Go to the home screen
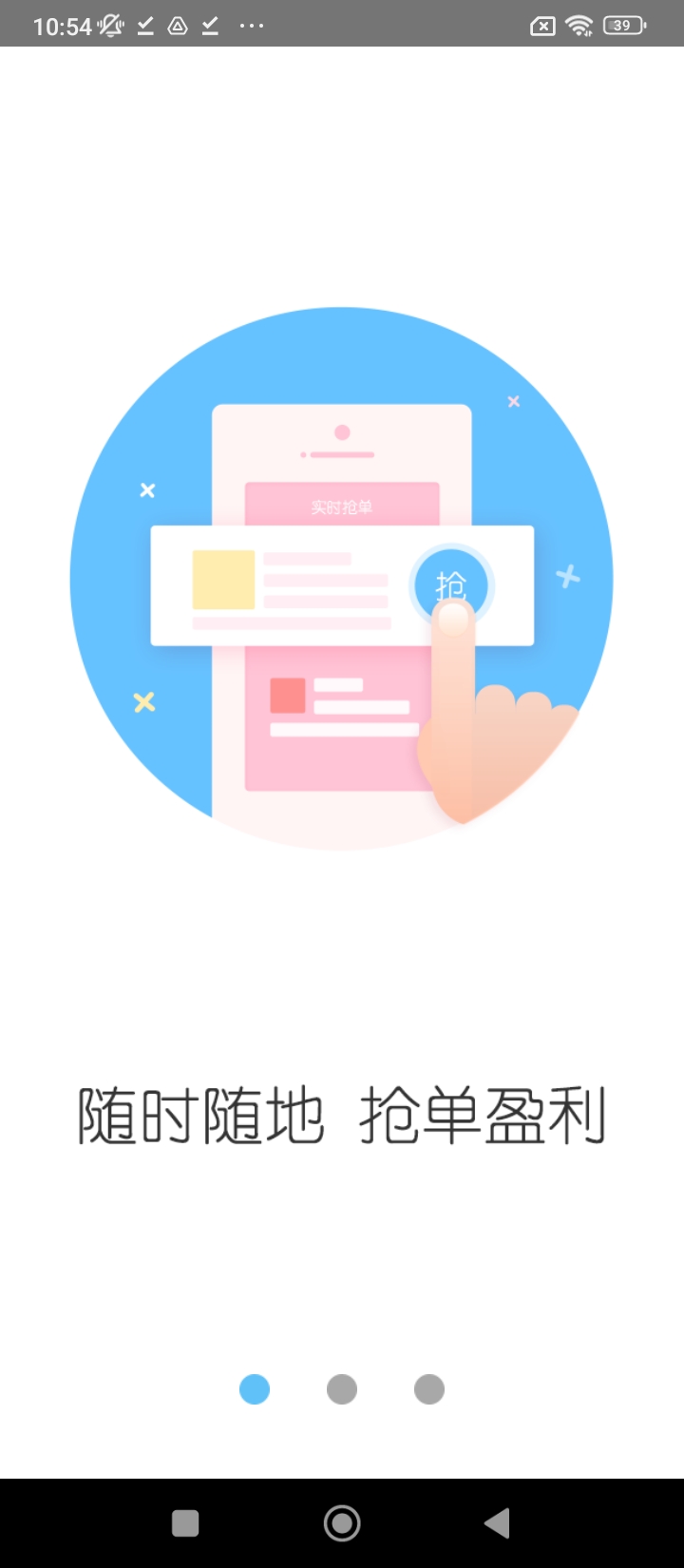 [x=342, y=1523]
